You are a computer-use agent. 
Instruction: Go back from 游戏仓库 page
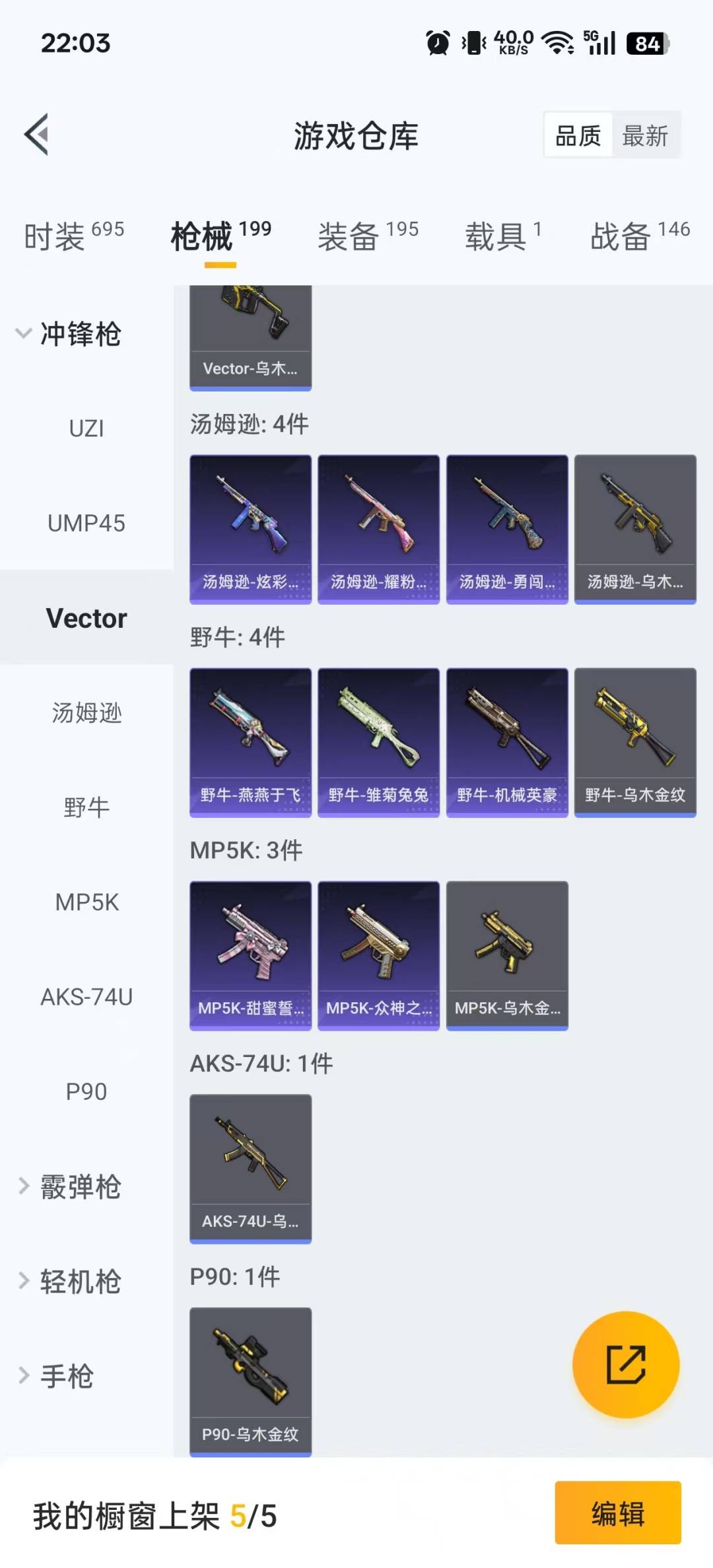(x=37, y=135)
